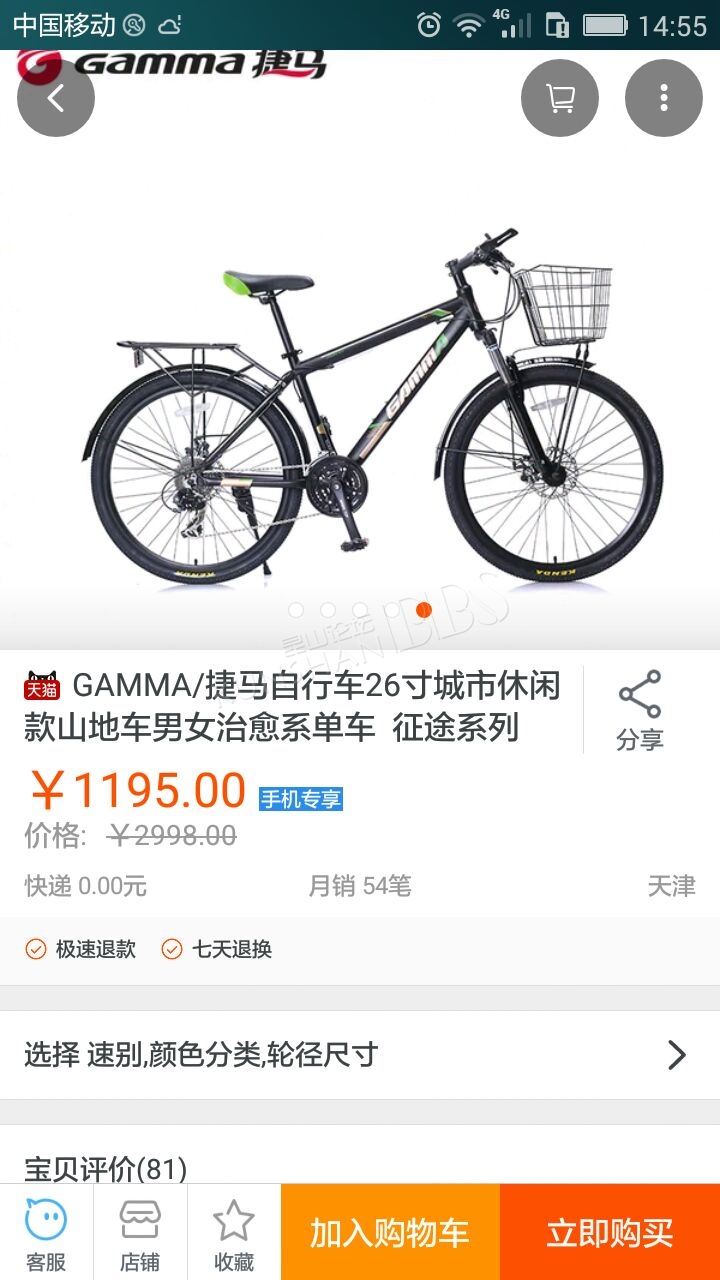720x1280 pixels.
Task: Open the shopping cart icon
Action: (560, 98)
